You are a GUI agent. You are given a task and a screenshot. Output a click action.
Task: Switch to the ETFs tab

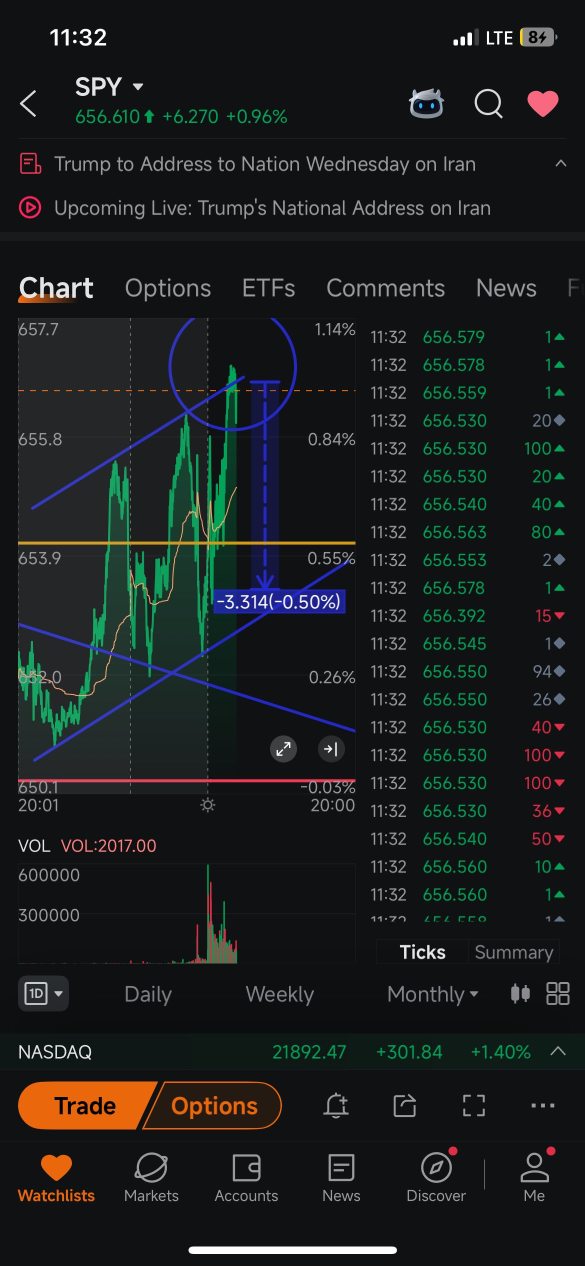[x=269, y=288]
